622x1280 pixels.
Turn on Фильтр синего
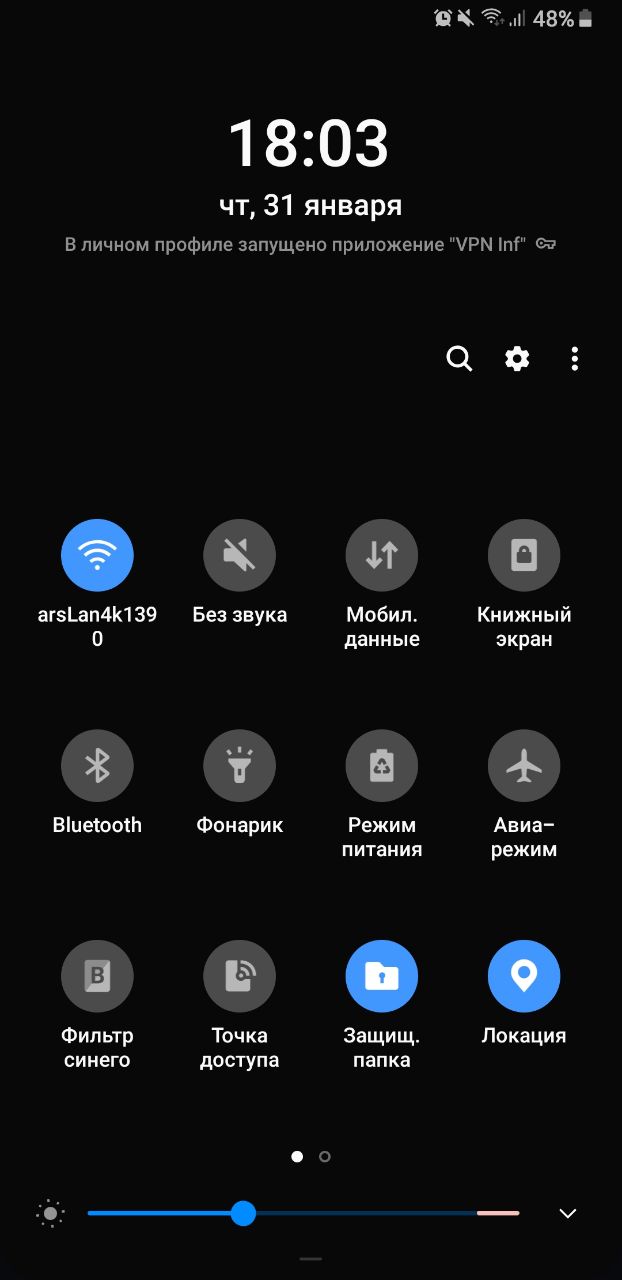point(97,977)
